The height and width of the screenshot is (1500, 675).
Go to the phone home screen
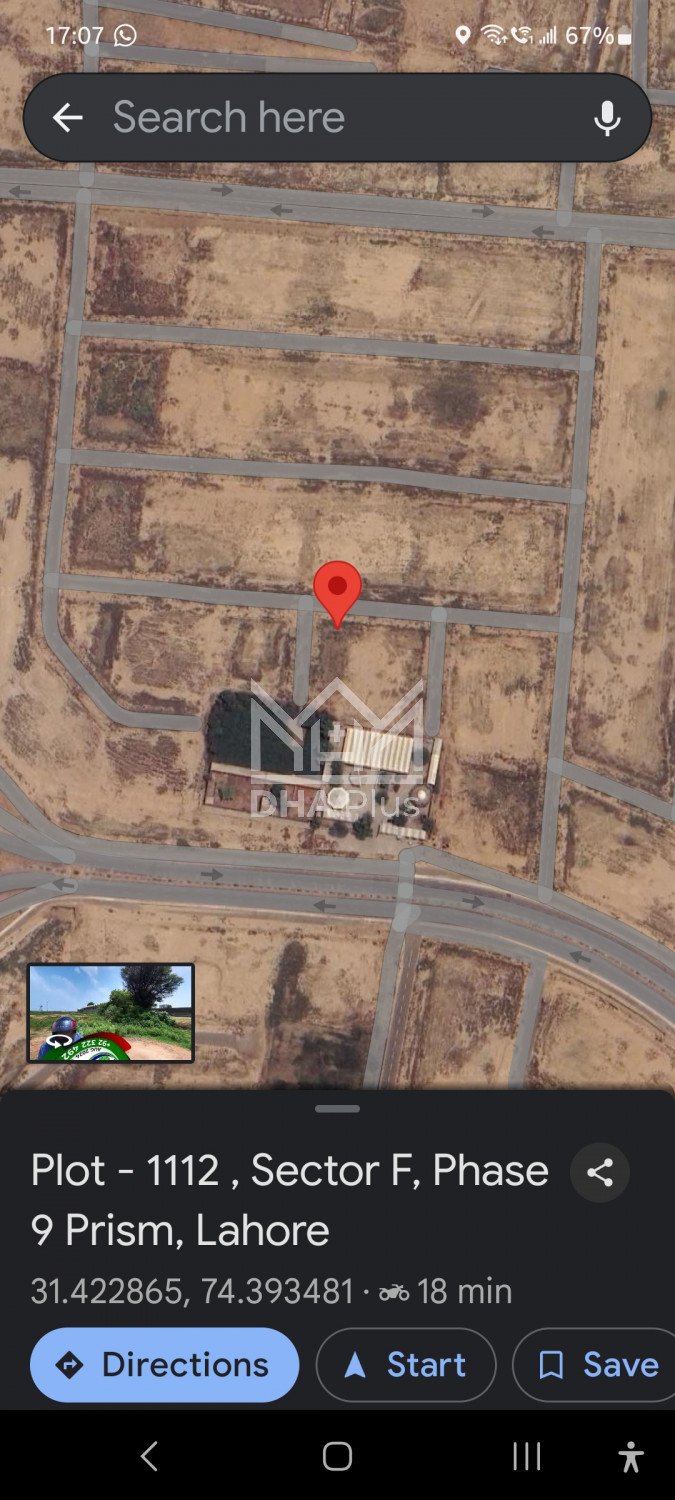[x=337, y=1456]
